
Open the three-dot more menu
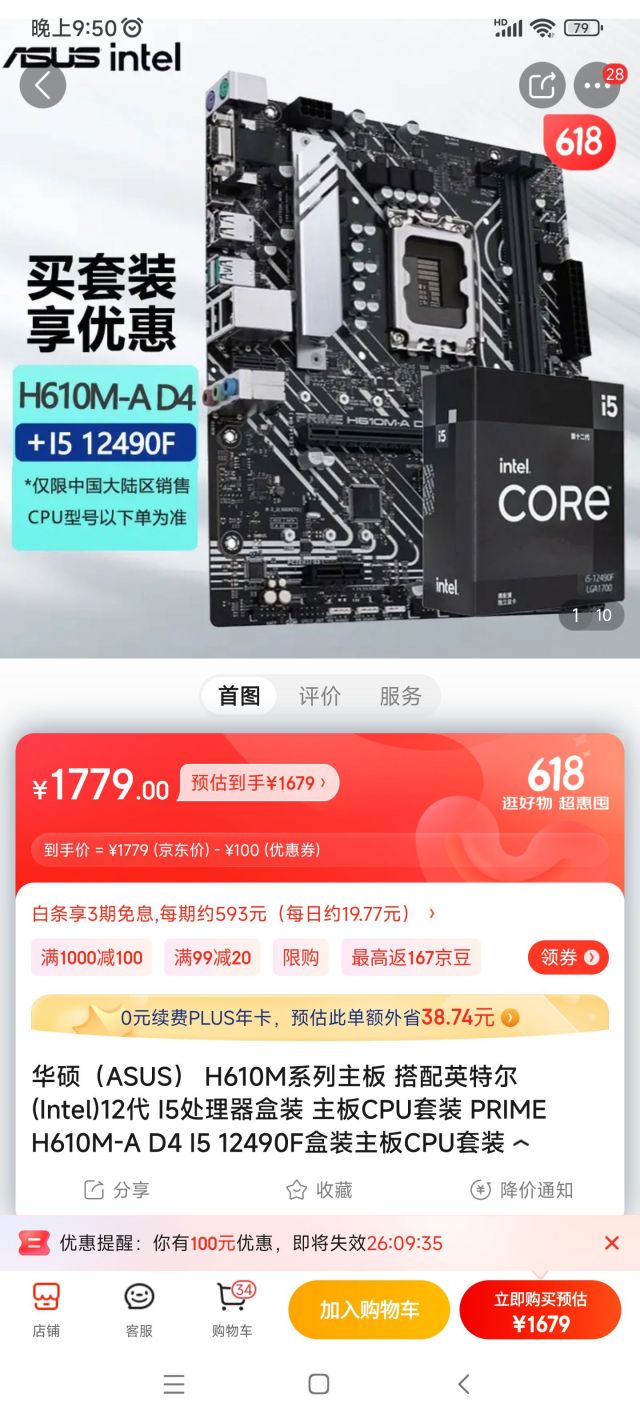[x=597, y=86]
